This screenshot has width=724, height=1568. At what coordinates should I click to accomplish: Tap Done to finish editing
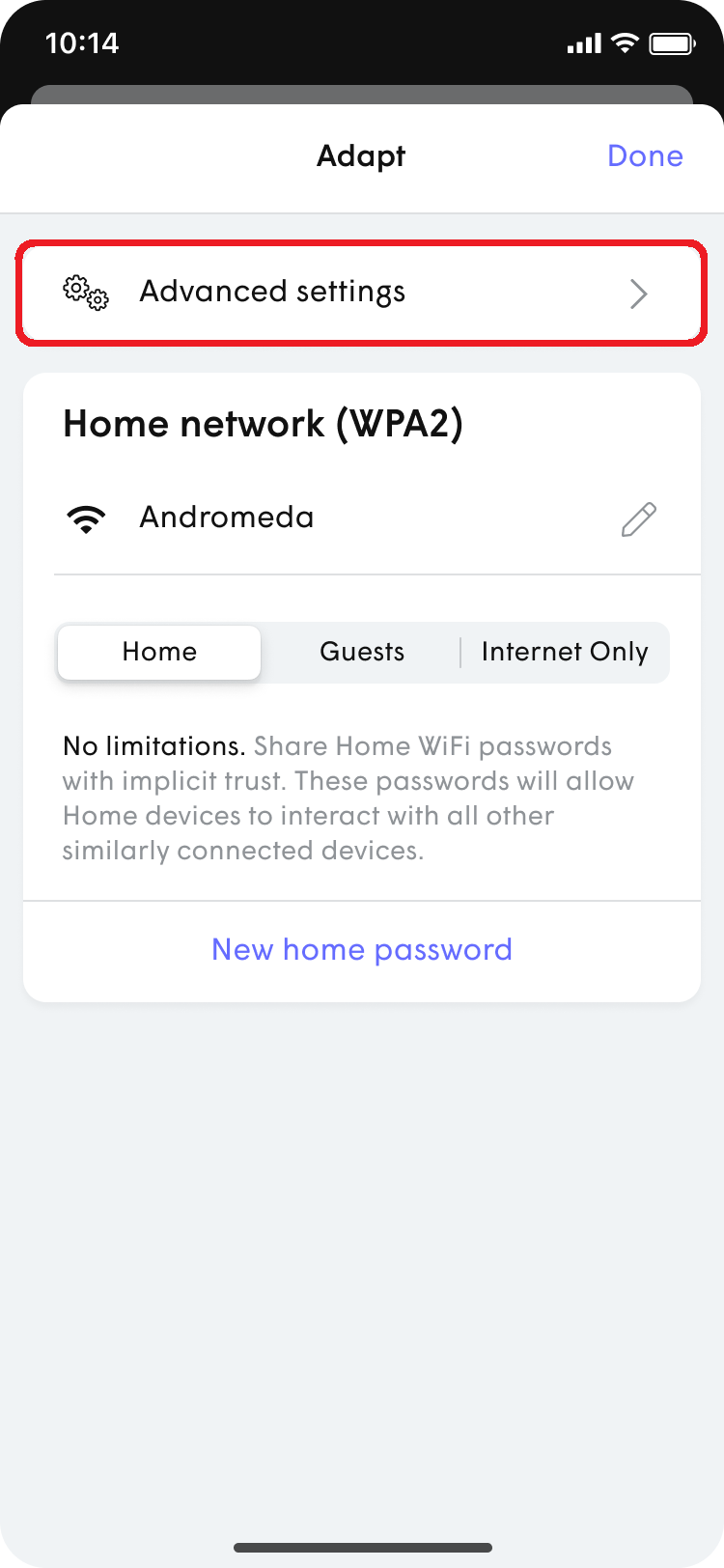pos(645,155)
